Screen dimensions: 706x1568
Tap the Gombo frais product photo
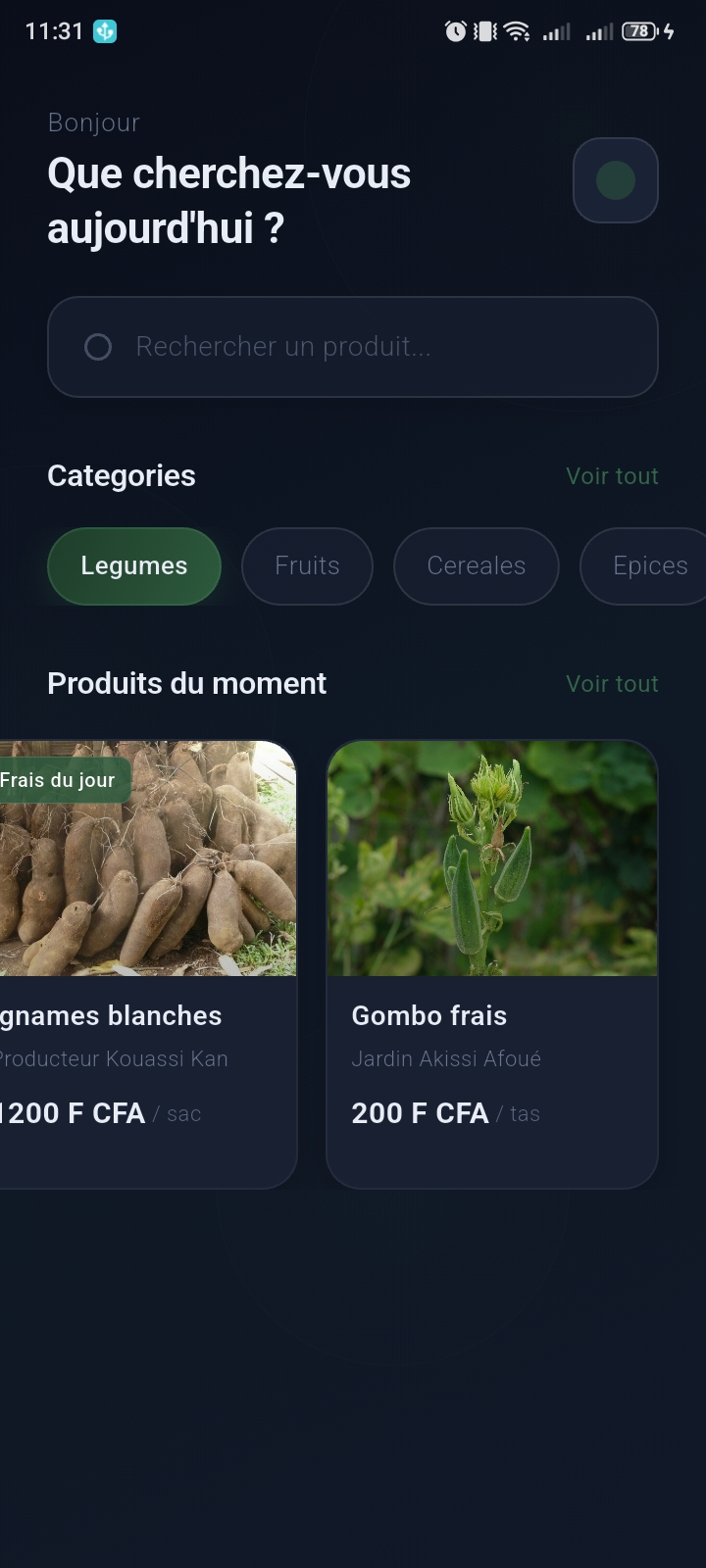(491, 857)
